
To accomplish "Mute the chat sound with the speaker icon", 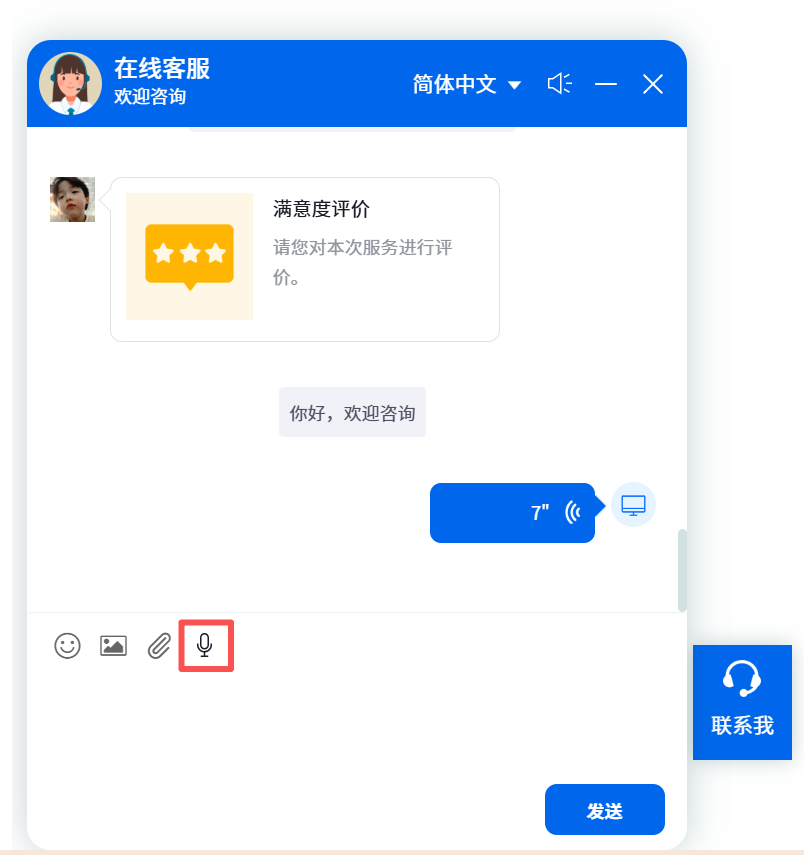I will [559, 84].
